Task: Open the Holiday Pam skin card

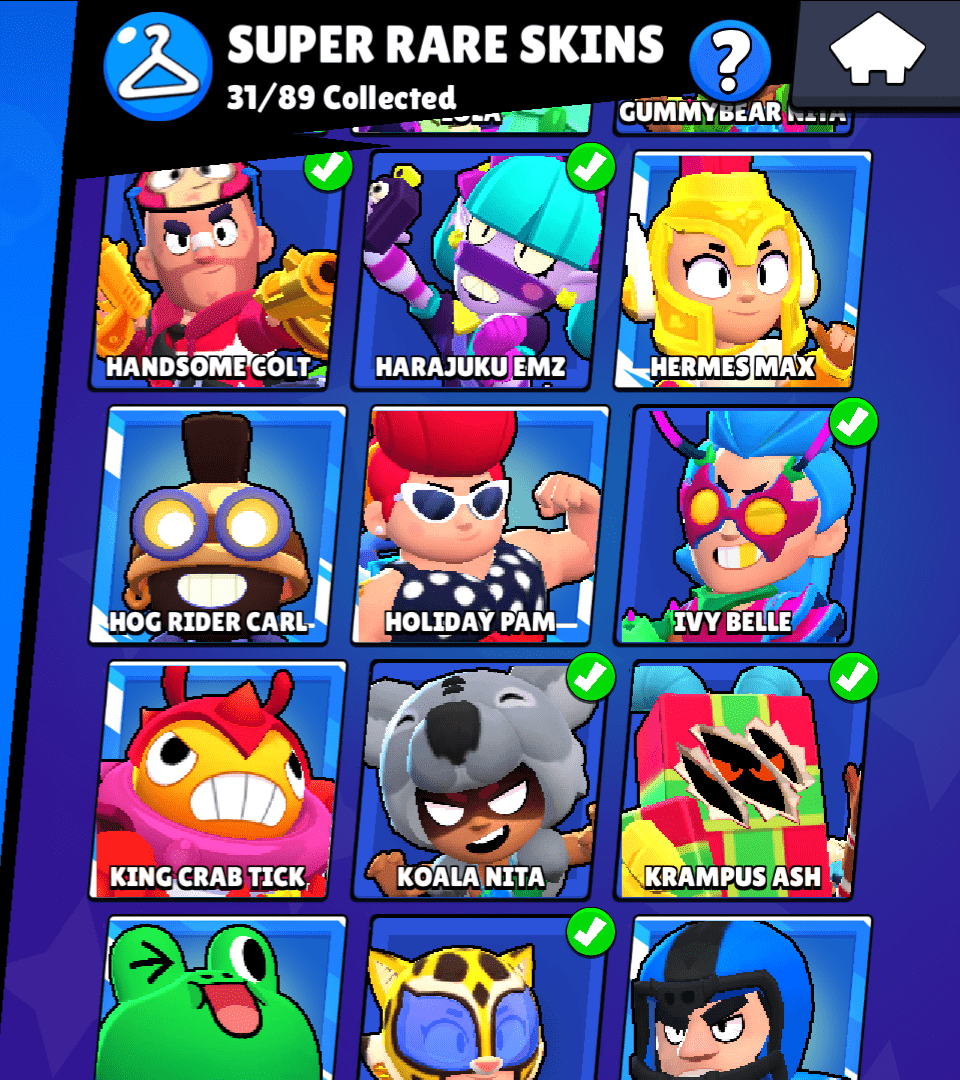Action: (481, 524)
